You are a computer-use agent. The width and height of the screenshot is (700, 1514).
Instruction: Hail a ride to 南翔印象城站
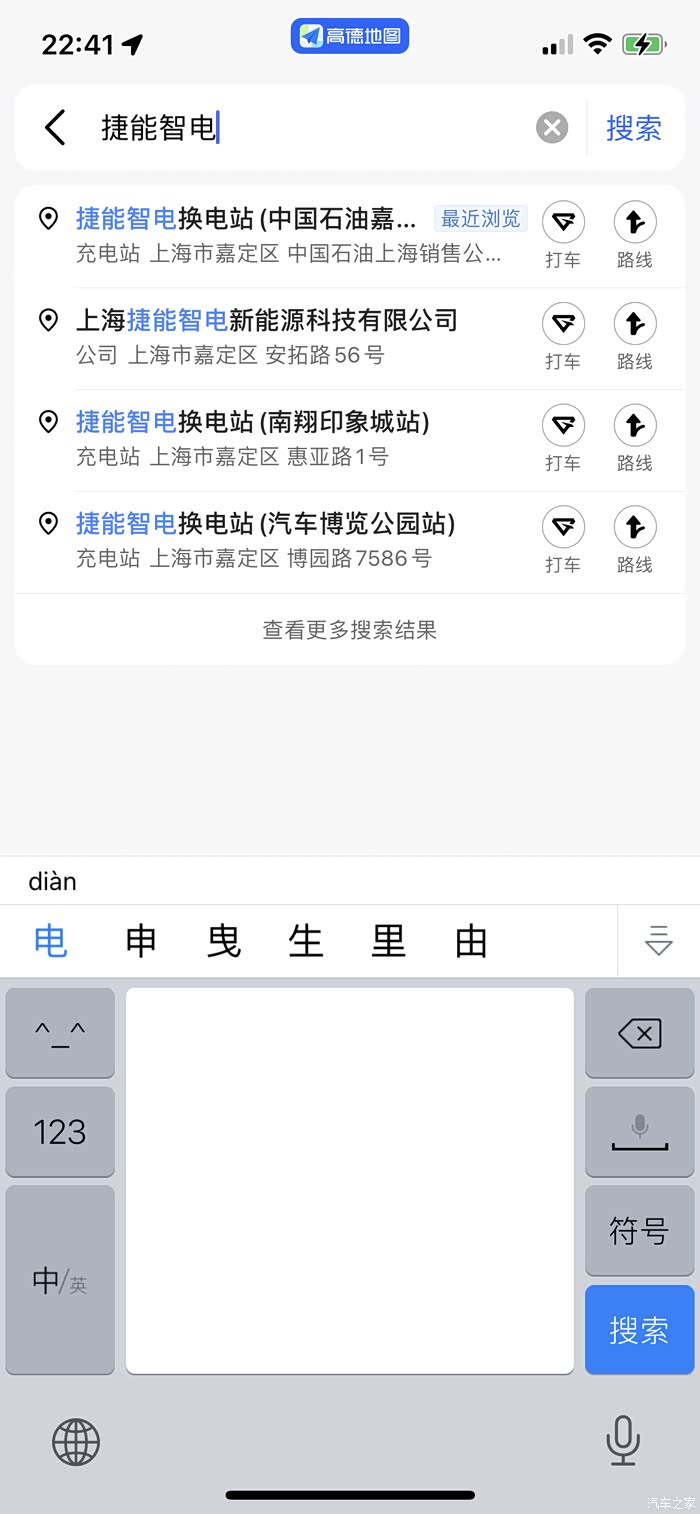[x=563, y=437]
